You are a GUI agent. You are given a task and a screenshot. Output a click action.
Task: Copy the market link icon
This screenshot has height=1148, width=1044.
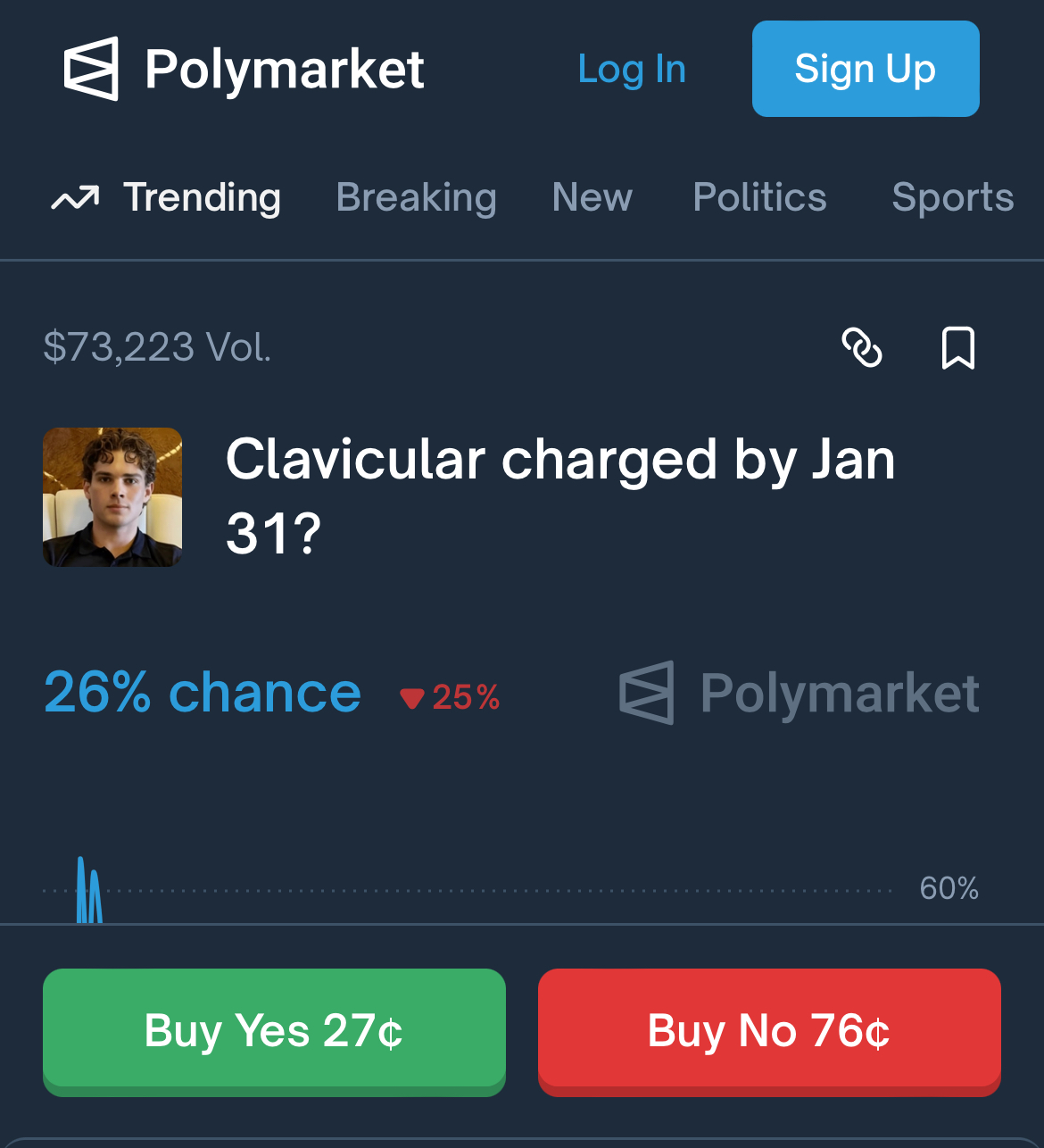[862, 347]
